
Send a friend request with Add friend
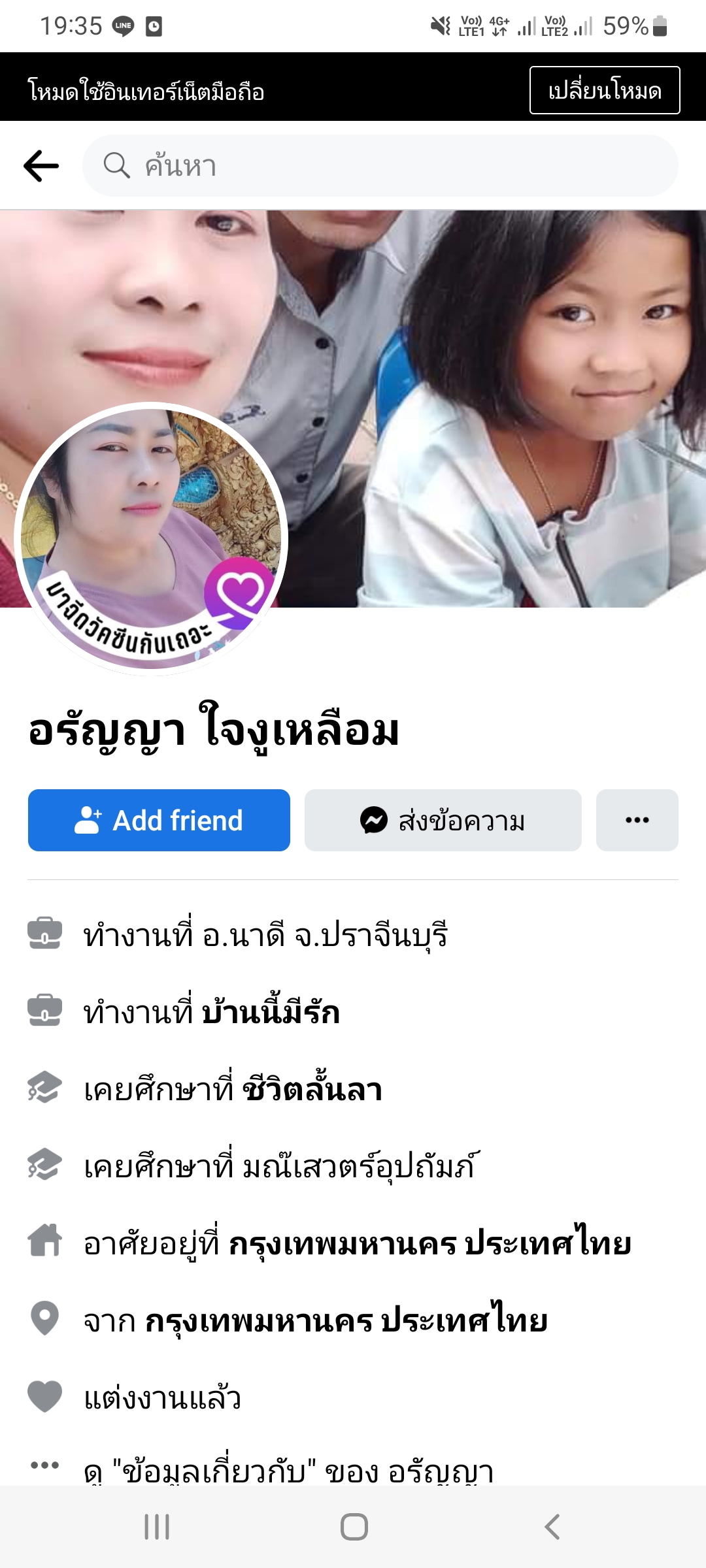pyautogui.click(x=159, y=820)
